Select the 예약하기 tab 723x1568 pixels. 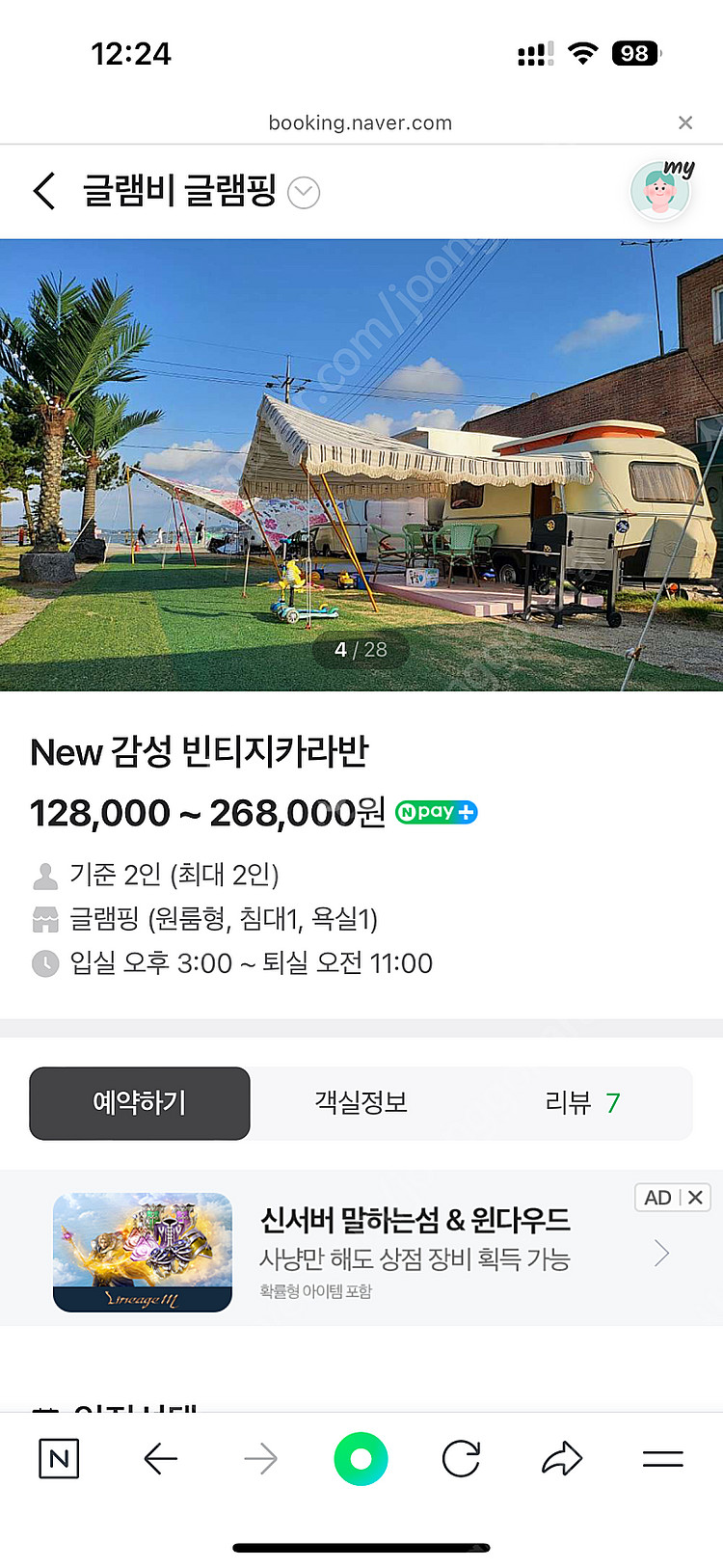(140, 1103)
